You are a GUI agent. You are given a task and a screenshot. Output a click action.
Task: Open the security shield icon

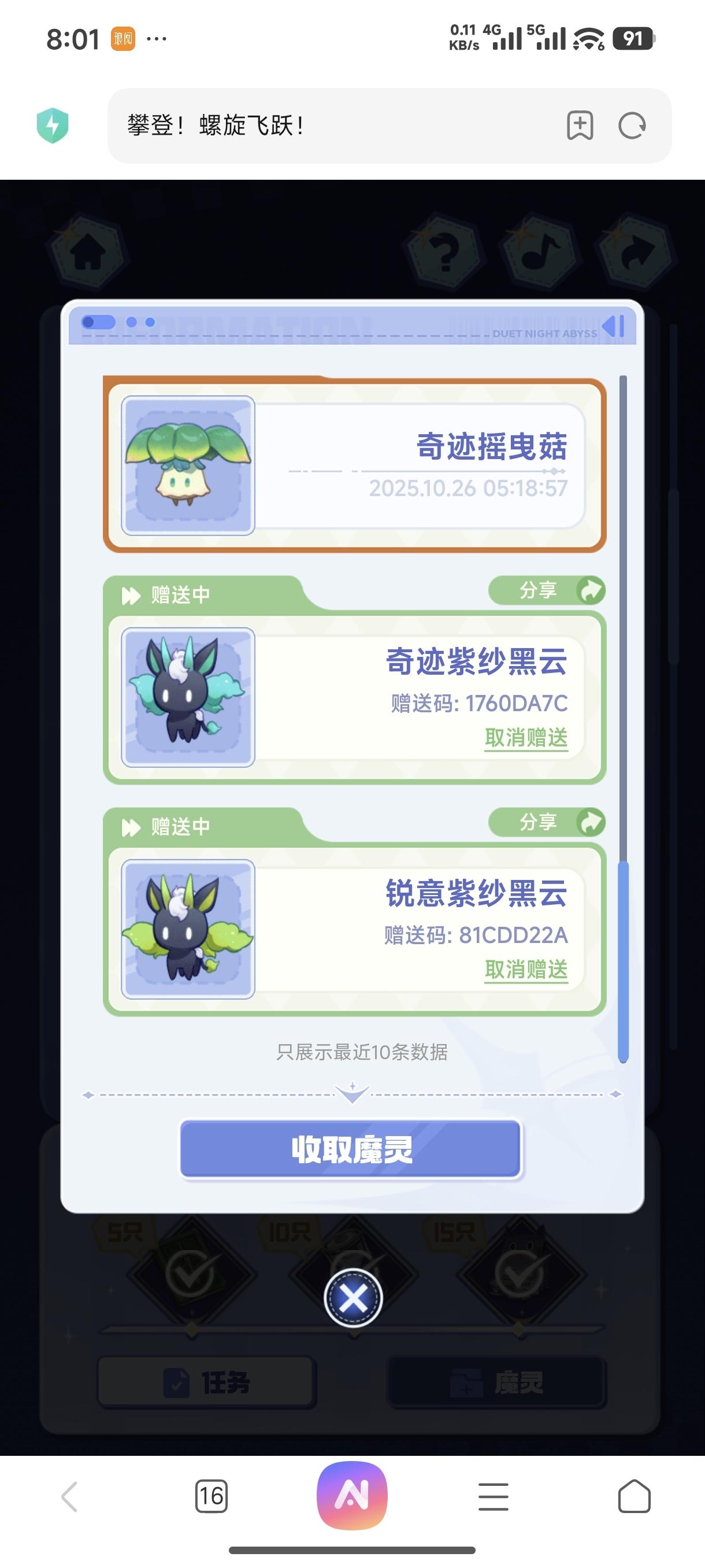pyautogui.click(x=53, y=126)
